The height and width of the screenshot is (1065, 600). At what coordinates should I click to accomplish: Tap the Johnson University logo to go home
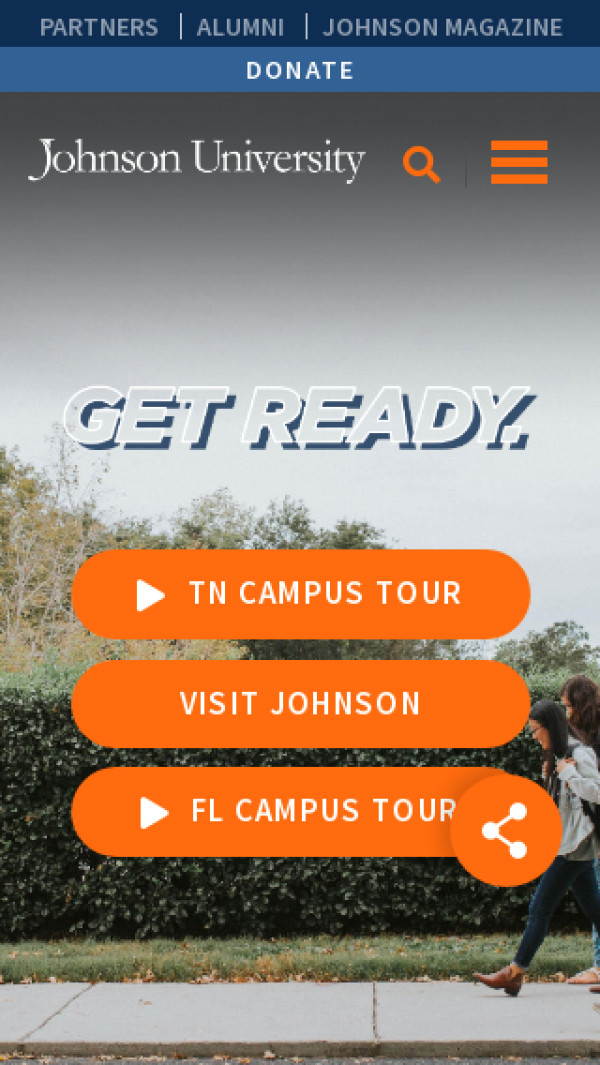pos(197,160)
